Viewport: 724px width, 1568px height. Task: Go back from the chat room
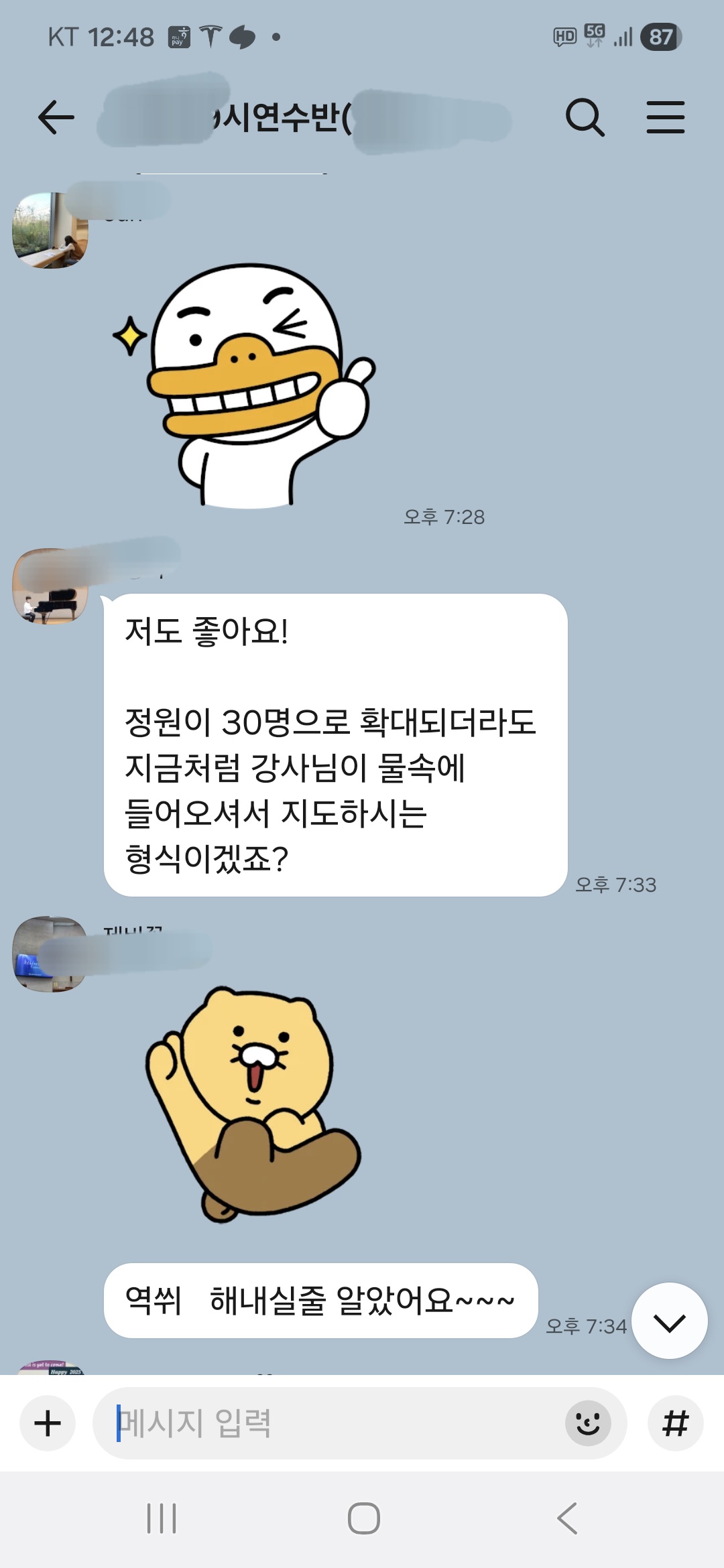pos(56,118)
